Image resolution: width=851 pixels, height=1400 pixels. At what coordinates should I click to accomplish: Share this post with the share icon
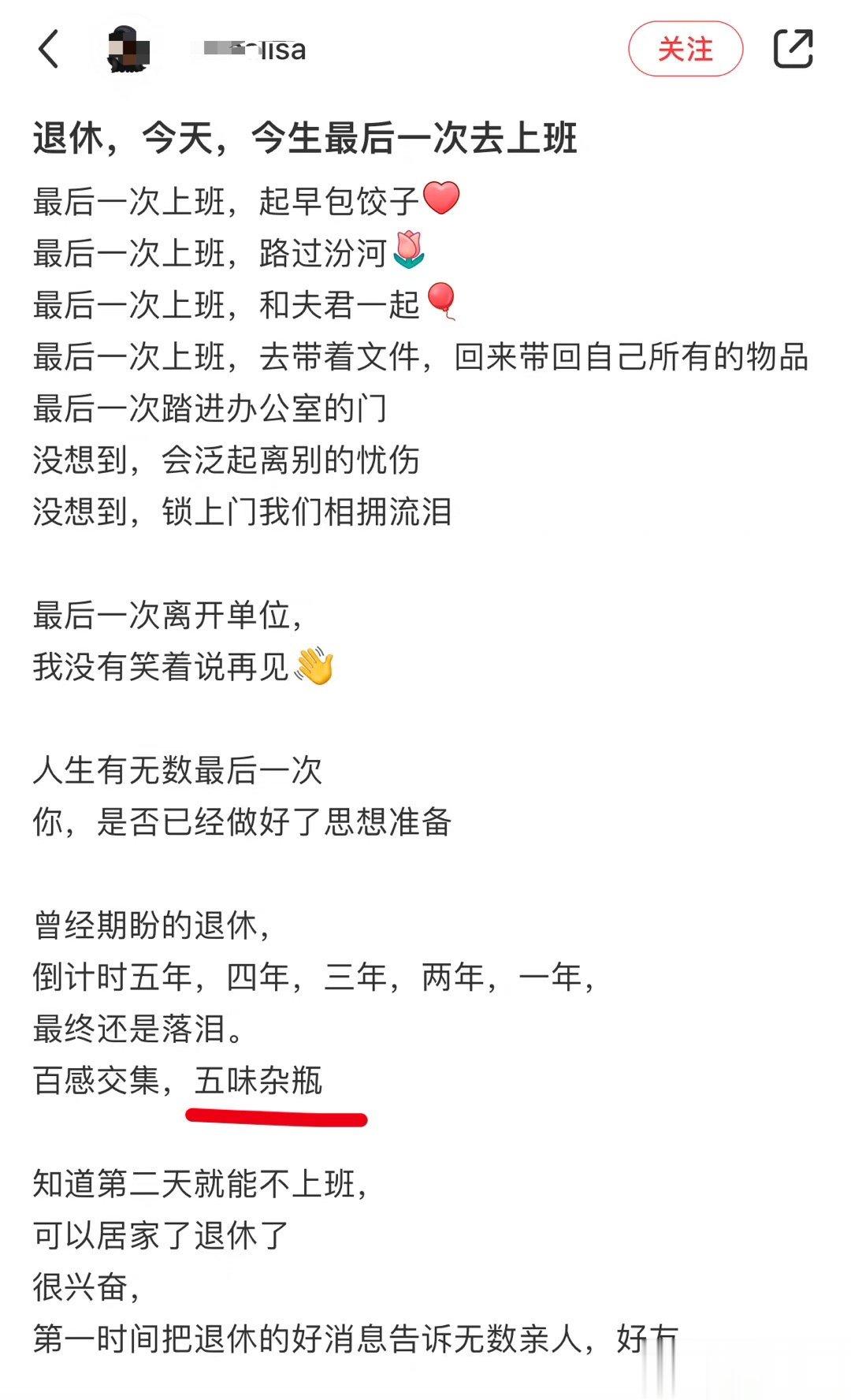tap(793, 49)
